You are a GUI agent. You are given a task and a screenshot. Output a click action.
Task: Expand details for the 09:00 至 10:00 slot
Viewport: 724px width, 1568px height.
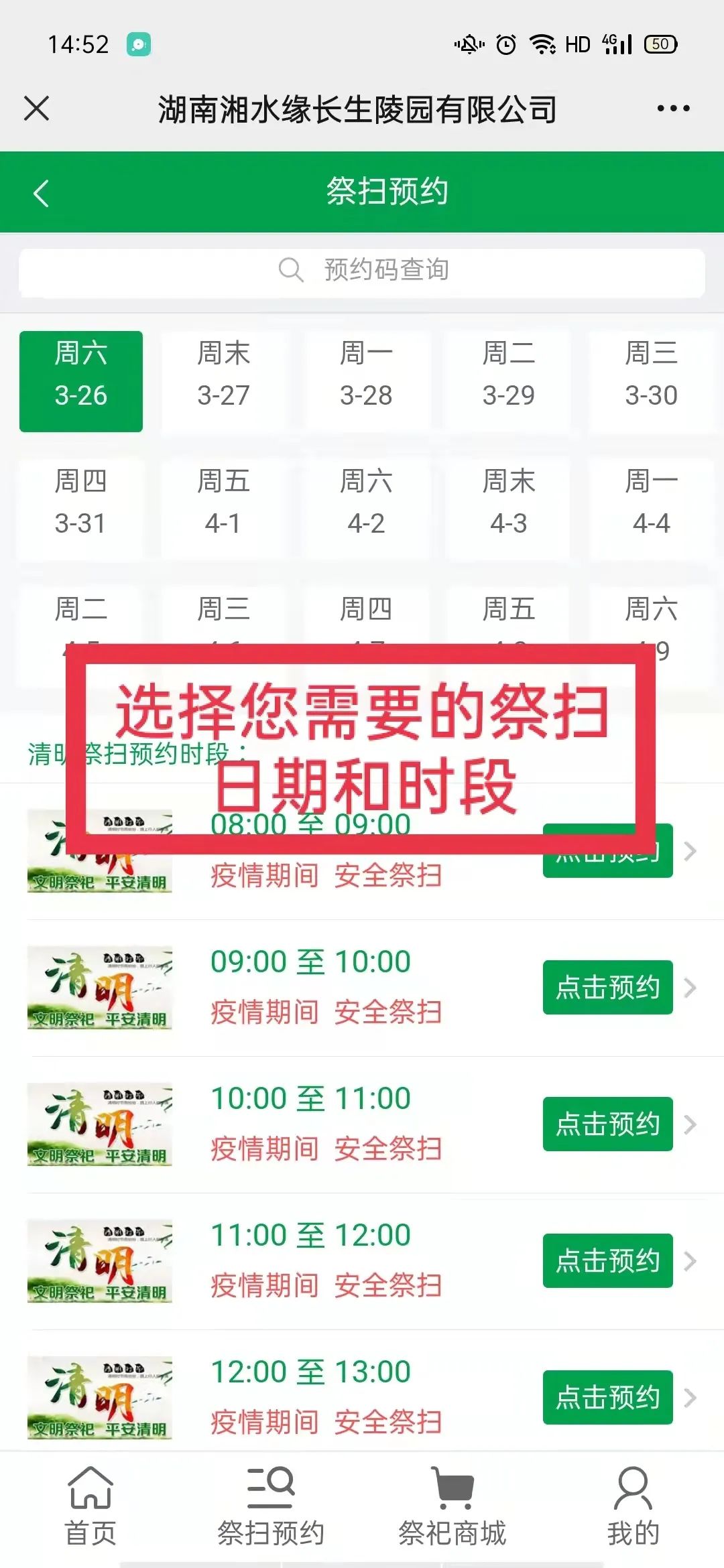tap(689, 987)
